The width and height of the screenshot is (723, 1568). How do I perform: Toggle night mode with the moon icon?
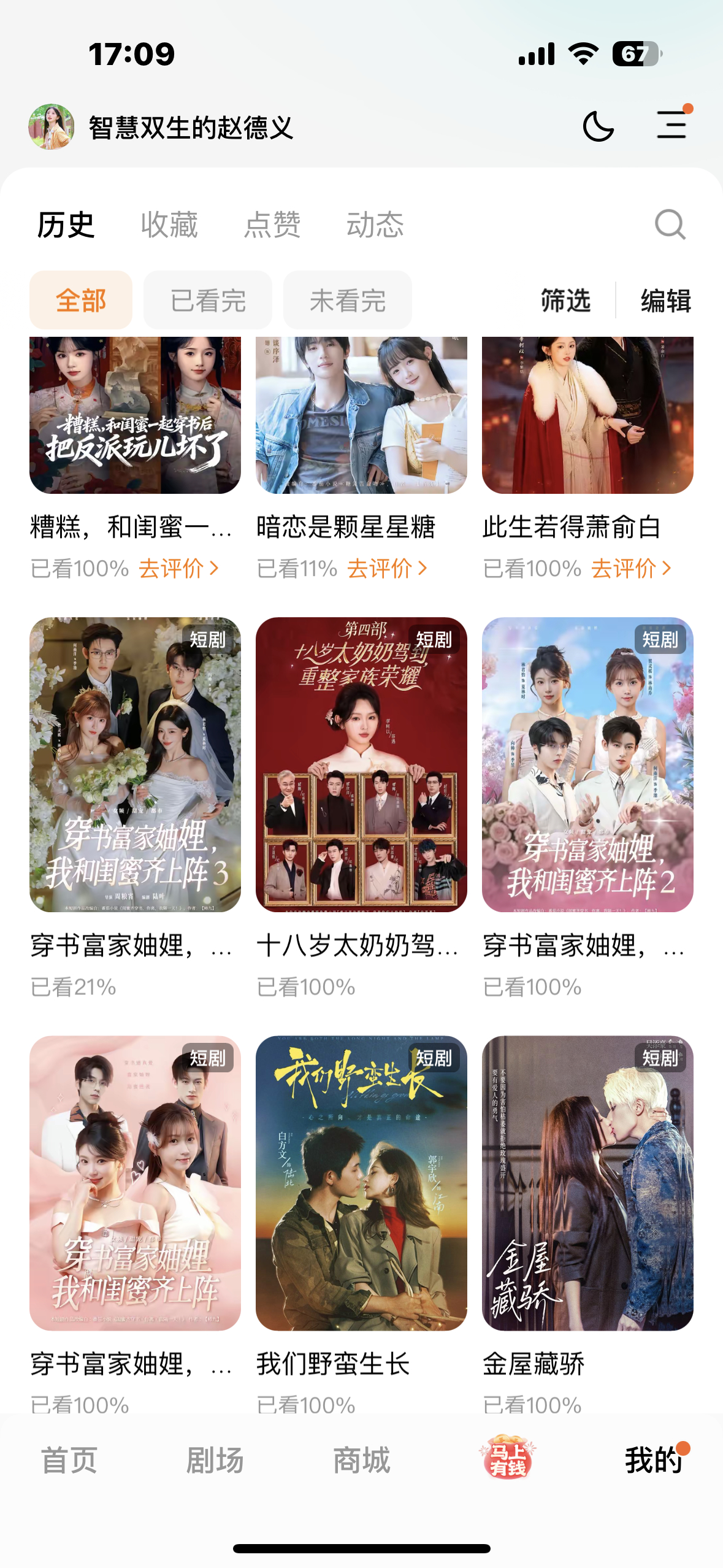pos(598,126)
